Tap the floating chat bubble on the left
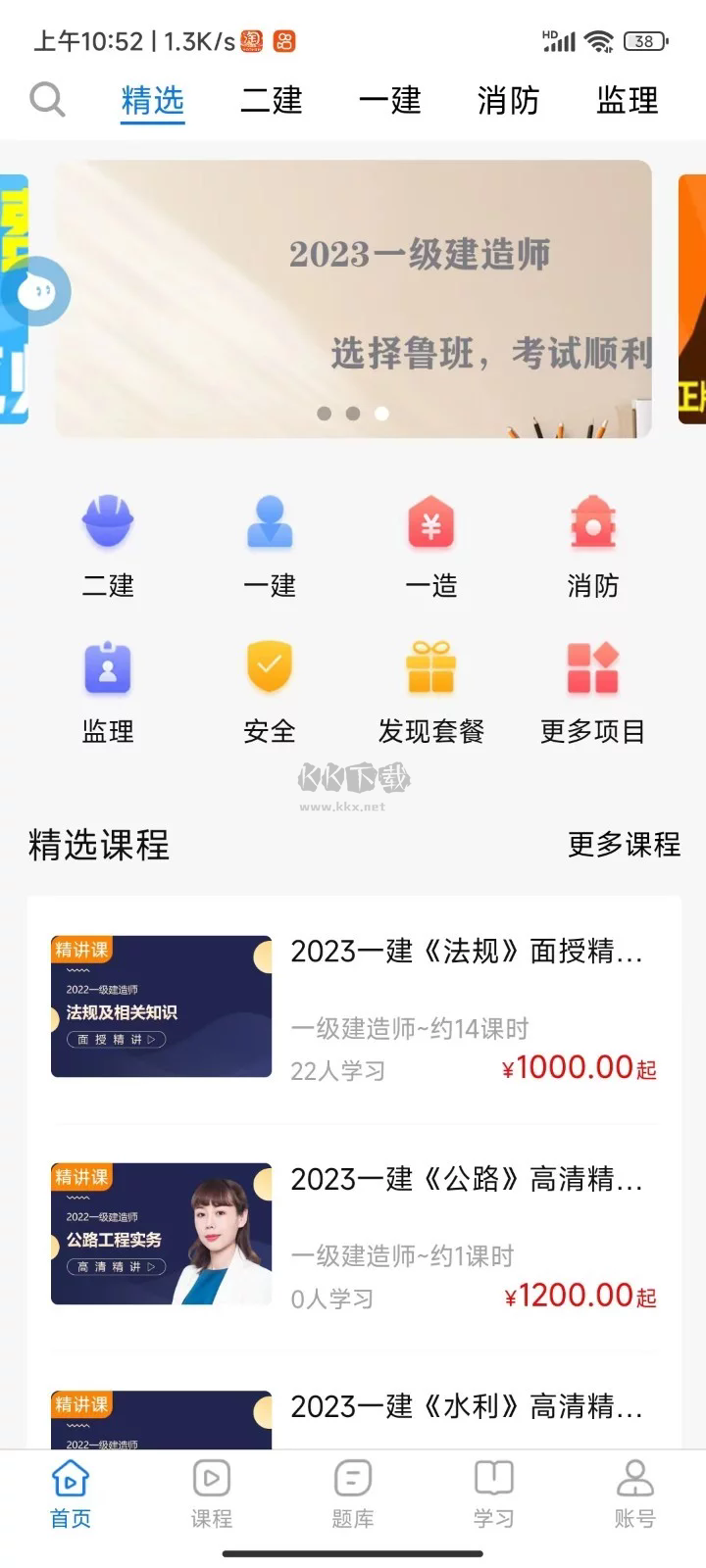The height and width of the screenshot is (1568, 706). (39, 290)
